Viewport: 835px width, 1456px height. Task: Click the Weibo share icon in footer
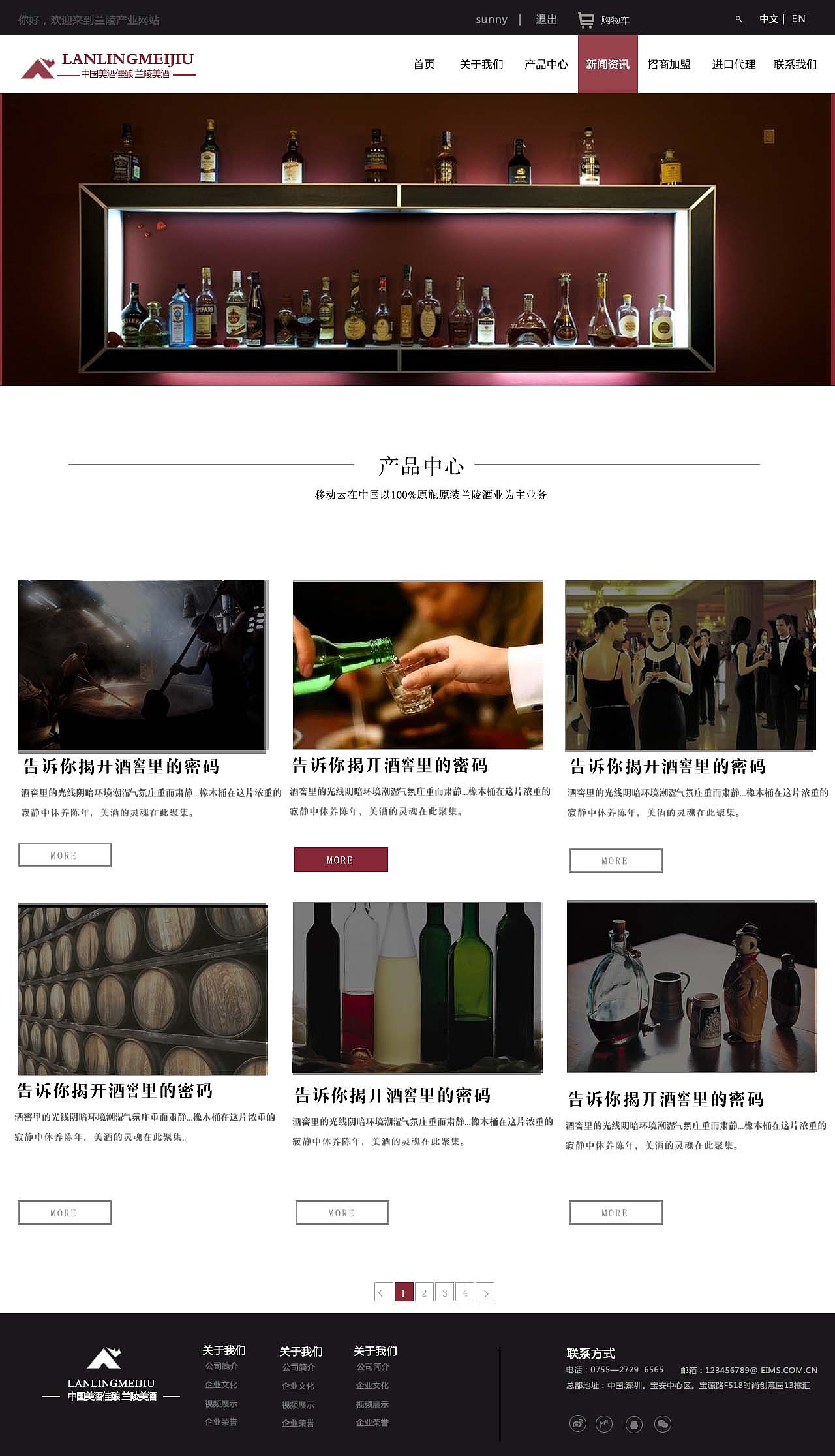[578, 1425]
